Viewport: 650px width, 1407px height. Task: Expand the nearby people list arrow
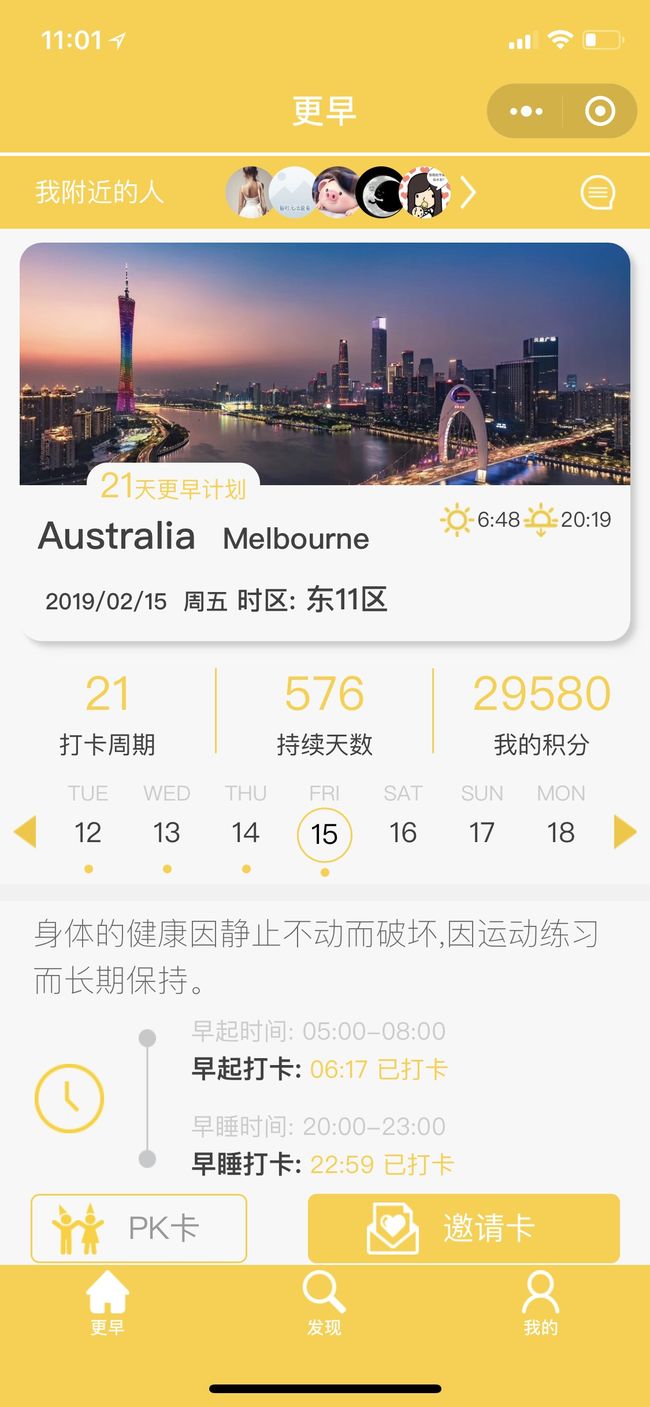point(467,192)
